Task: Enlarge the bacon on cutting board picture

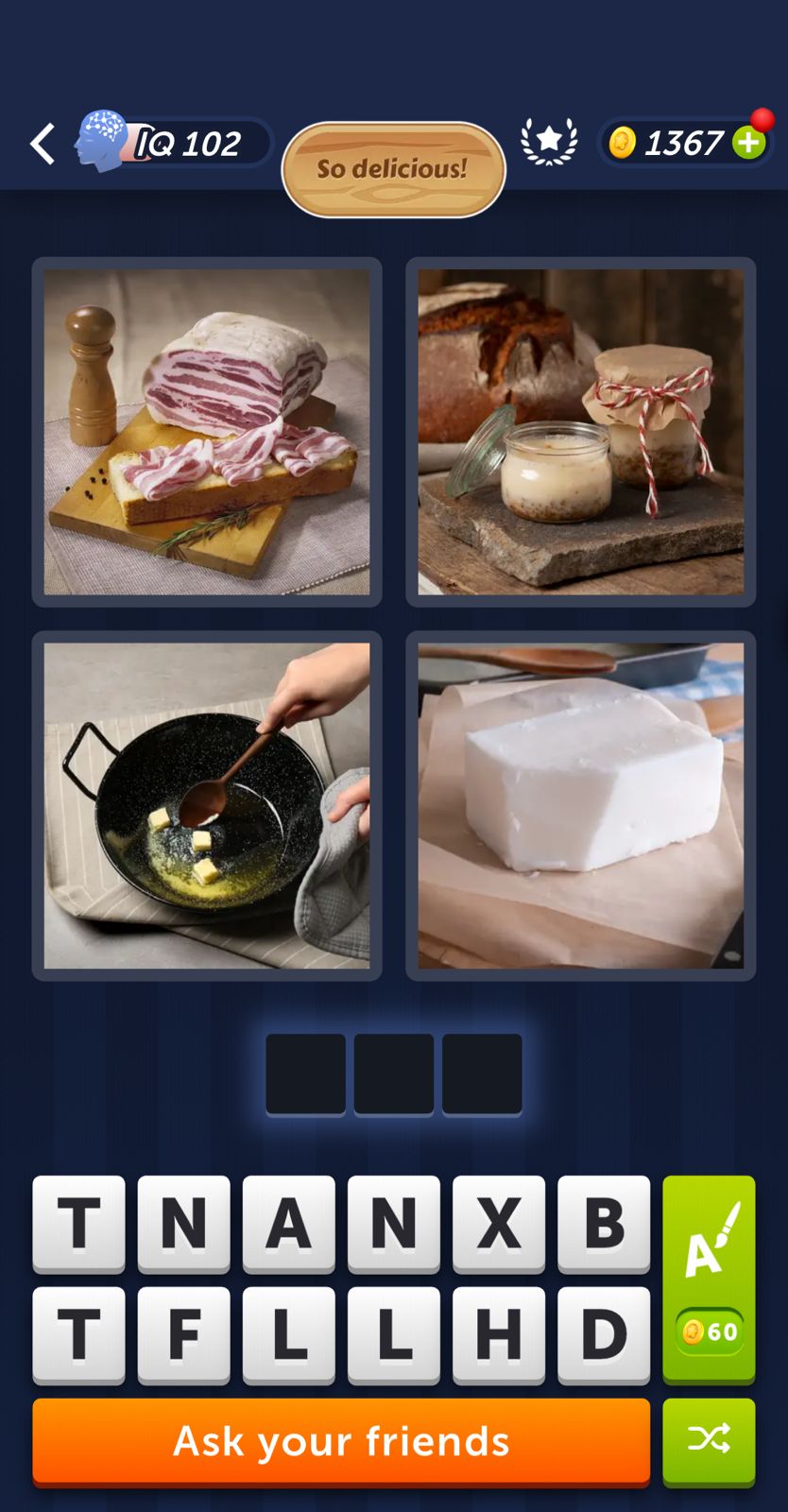Action: coord(207,432)
